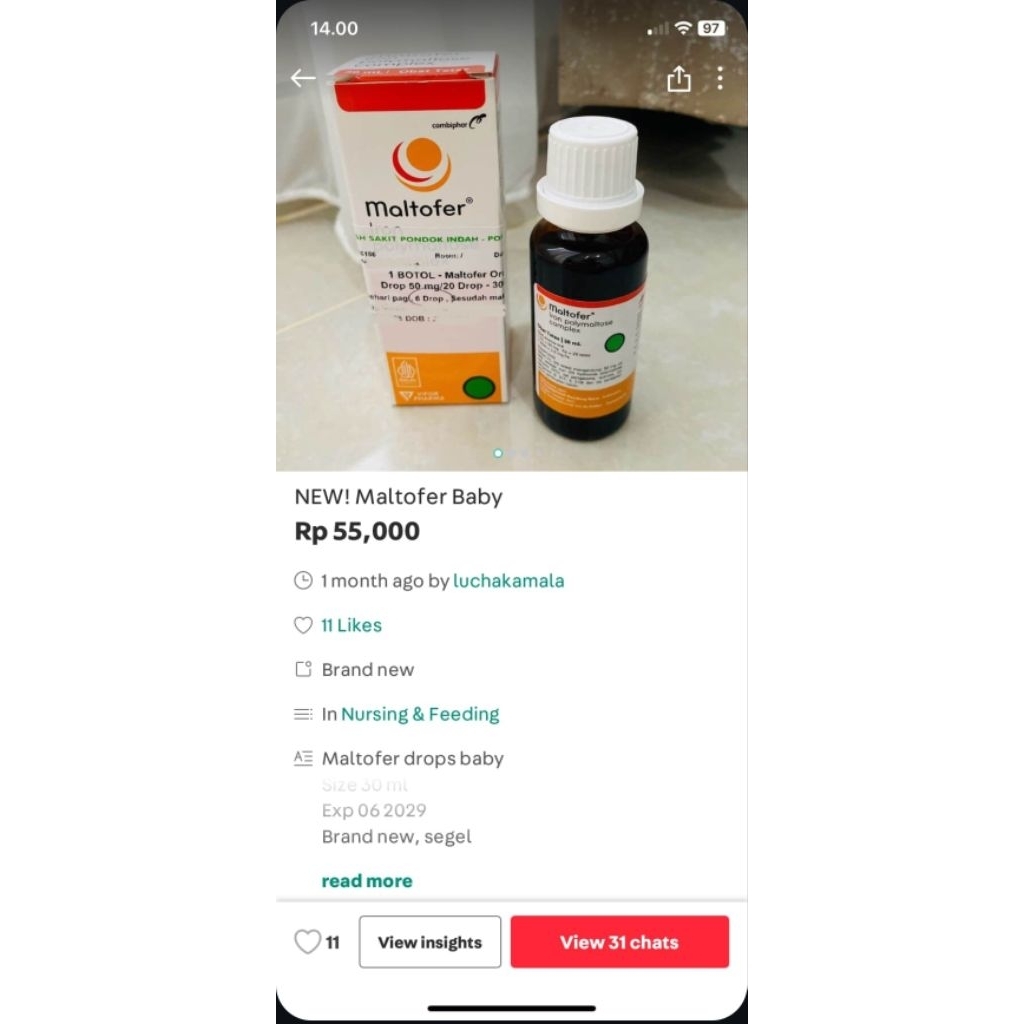1024x1024 pixels.
Task: Like the listing with the bottom heart
Action: click(308, 942)
